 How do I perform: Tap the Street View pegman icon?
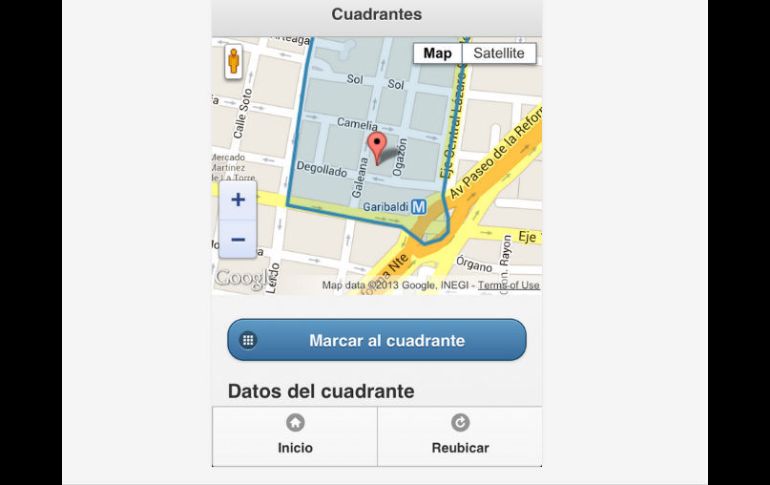(234, 62)
